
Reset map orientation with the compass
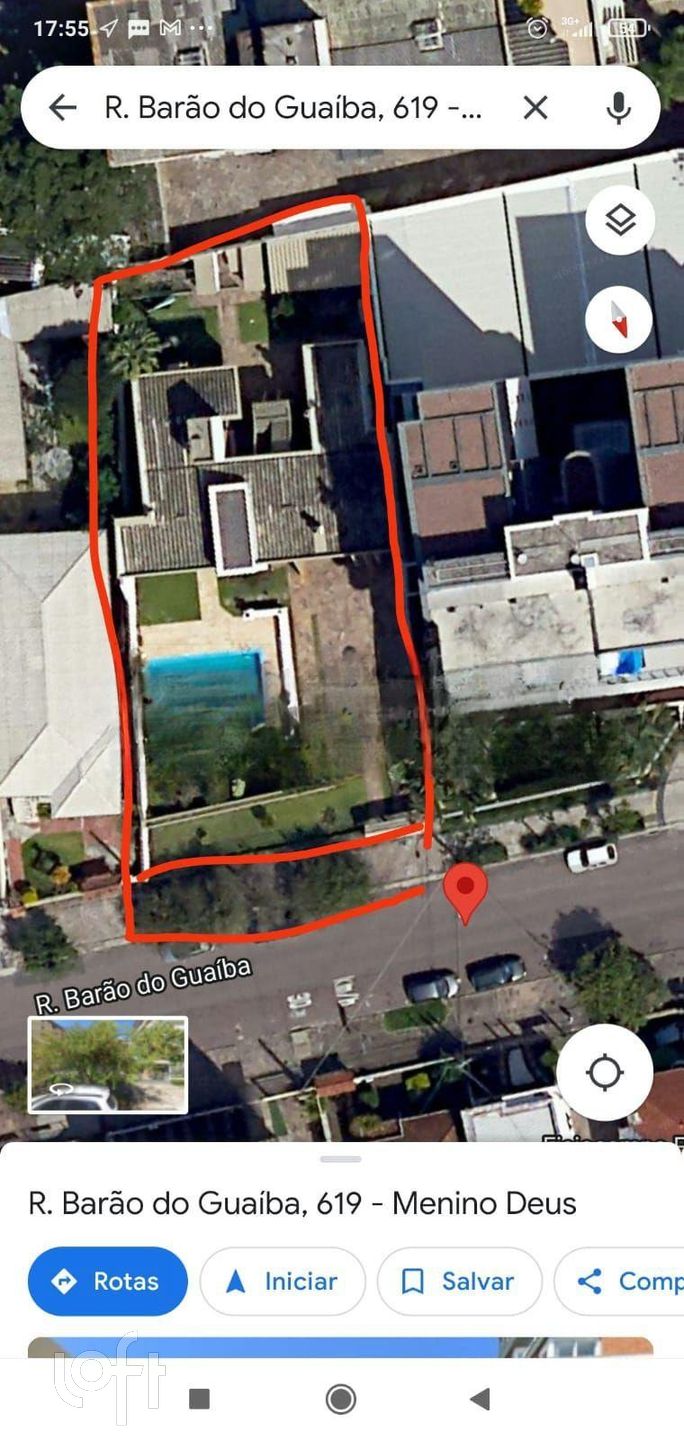point(620,319)
